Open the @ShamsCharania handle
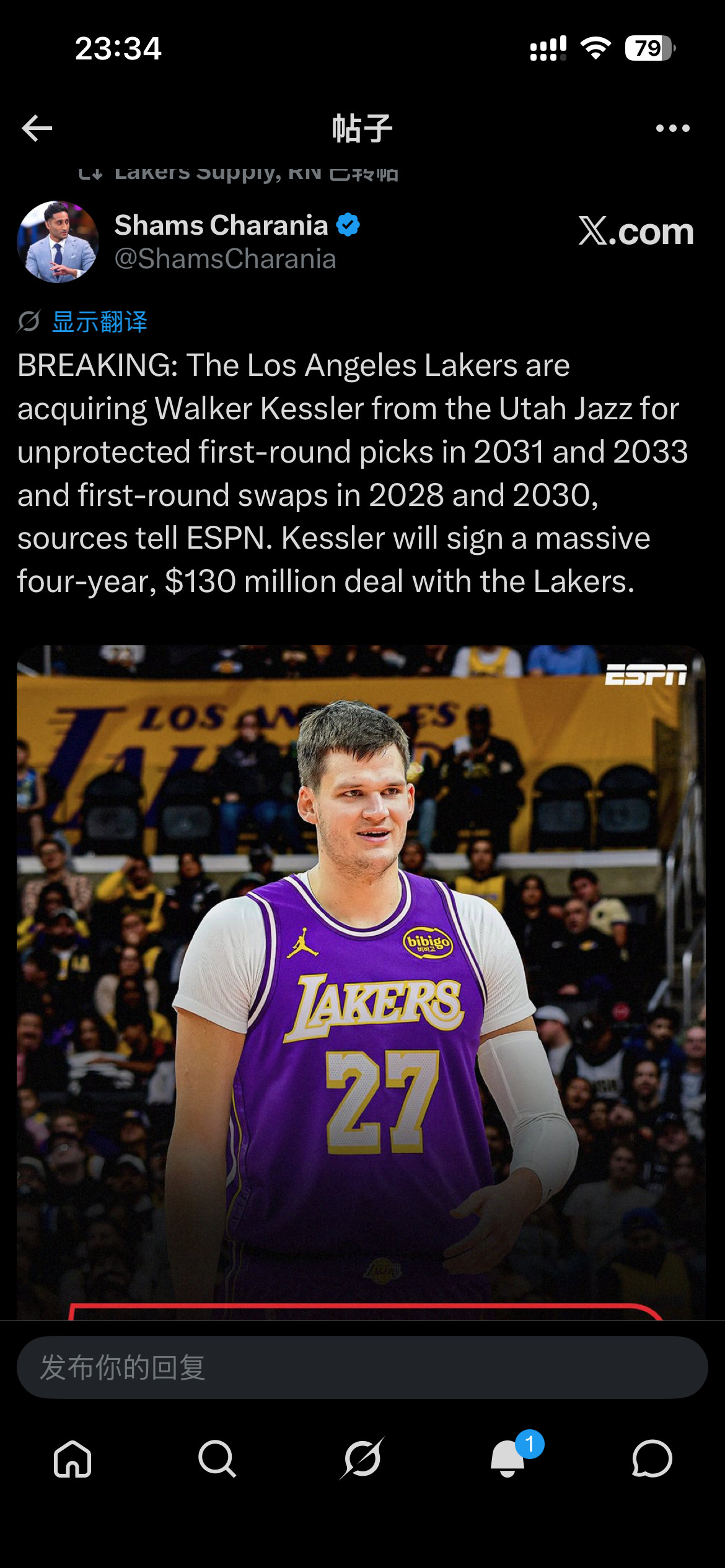The width and height of the screenshot is (725, 1568). click(x=225, y=259)
